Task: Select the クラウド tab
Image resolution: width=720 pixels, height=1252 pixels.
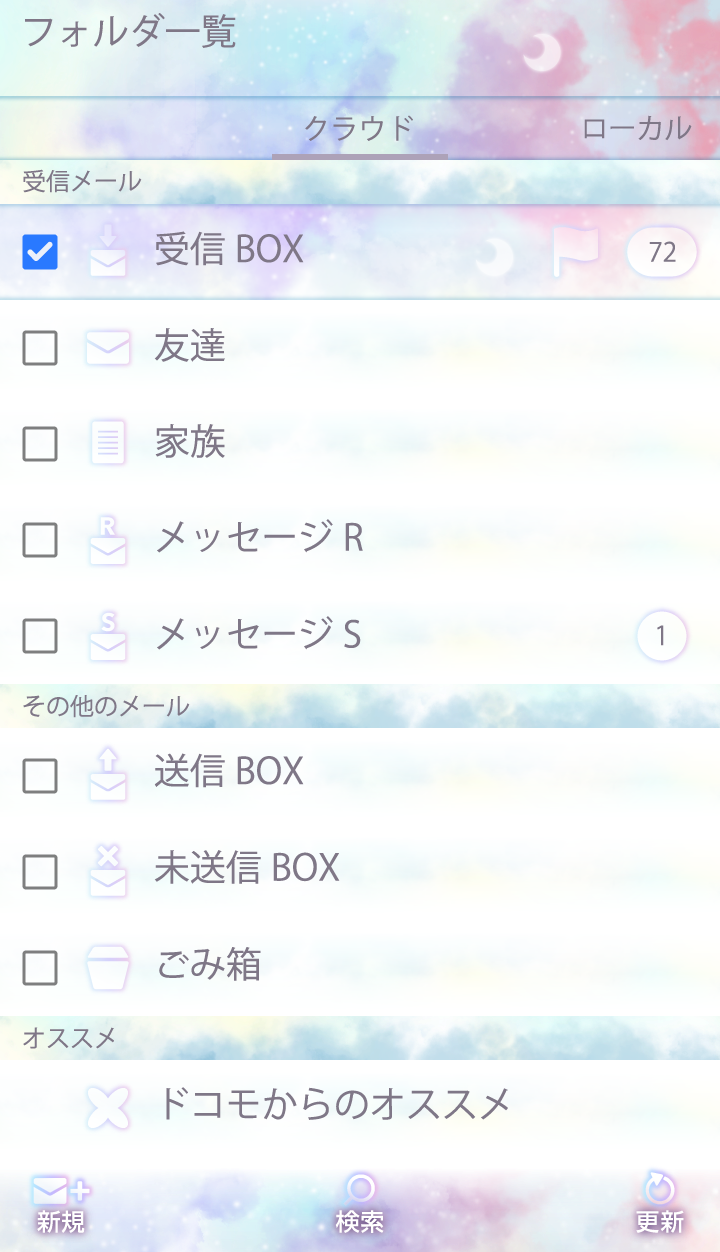Action: click(x=359, y=128)
